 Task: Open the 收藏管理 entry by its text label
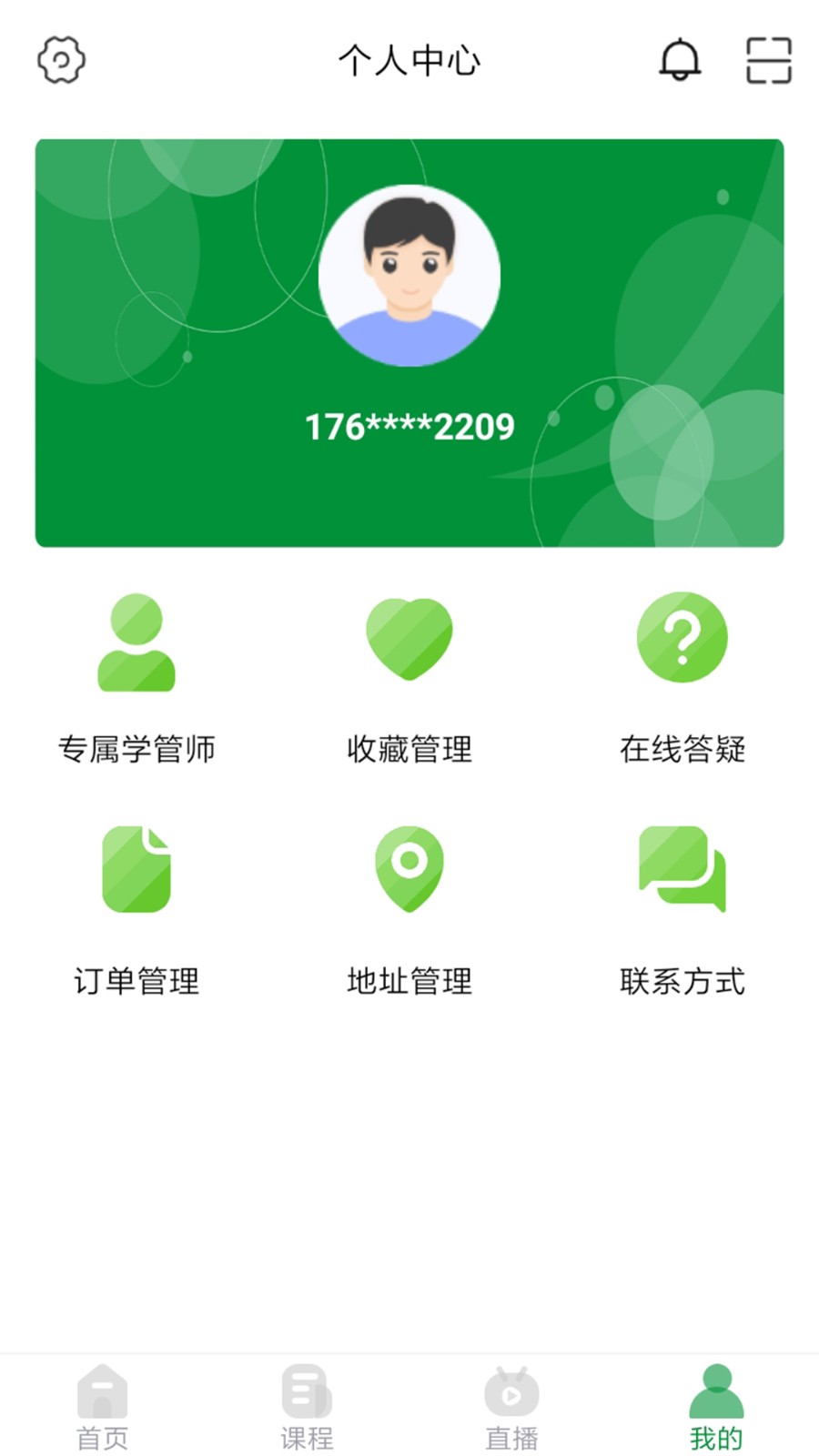coord(409,750)
